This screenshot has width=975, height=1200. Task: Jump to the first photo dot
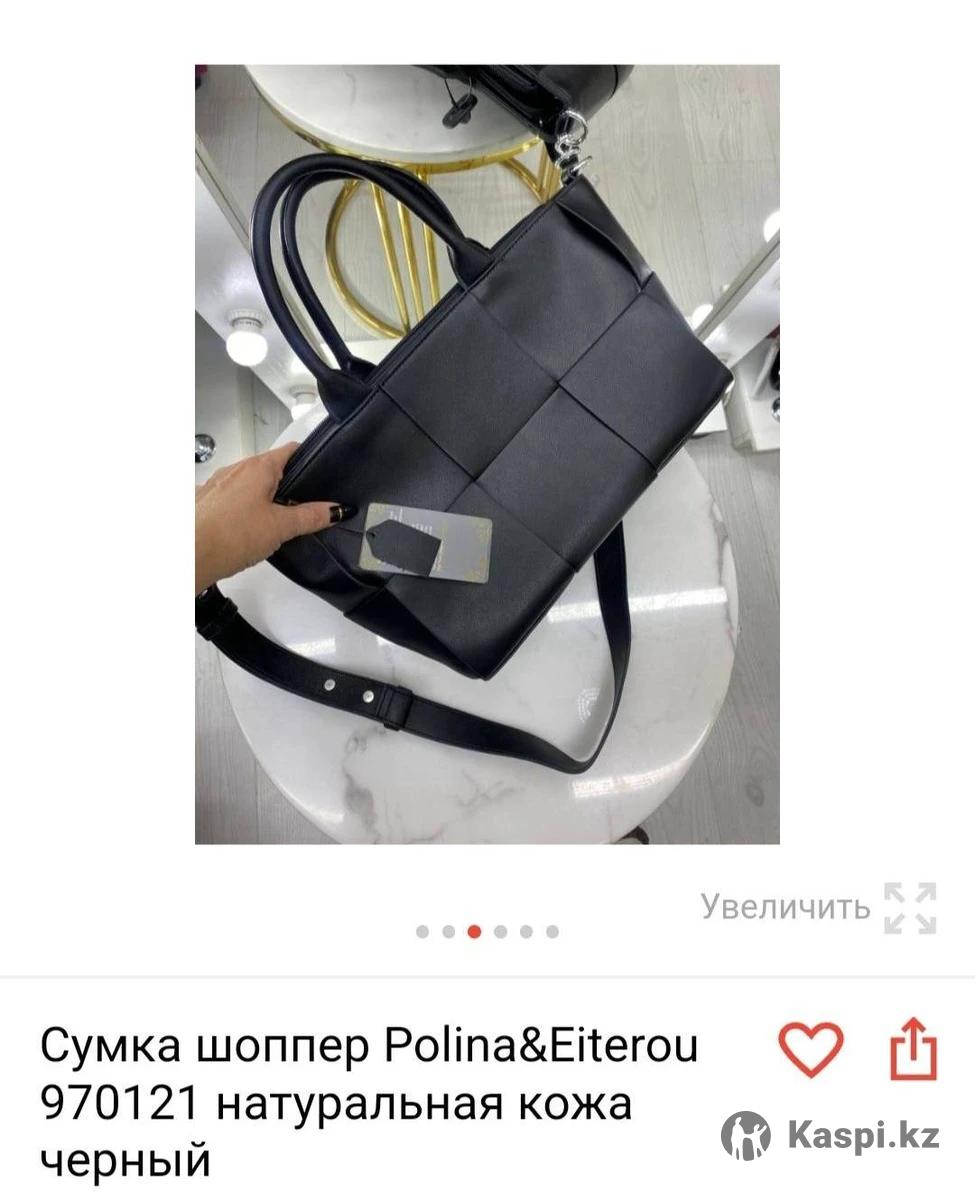pos(423,932)
